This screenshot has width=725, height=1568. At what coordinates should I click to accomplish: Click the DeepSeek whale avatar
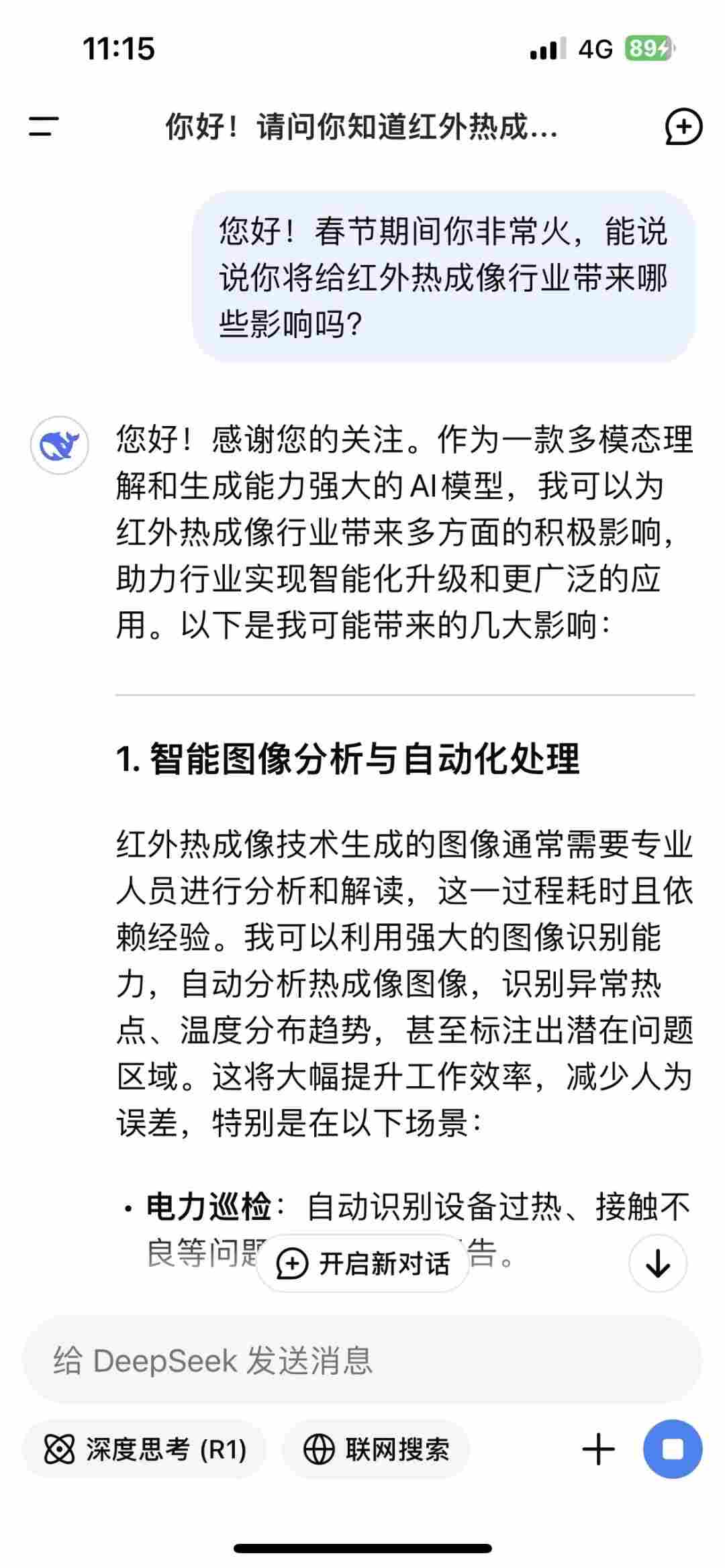pyautogui.click(x=60, y=445)
